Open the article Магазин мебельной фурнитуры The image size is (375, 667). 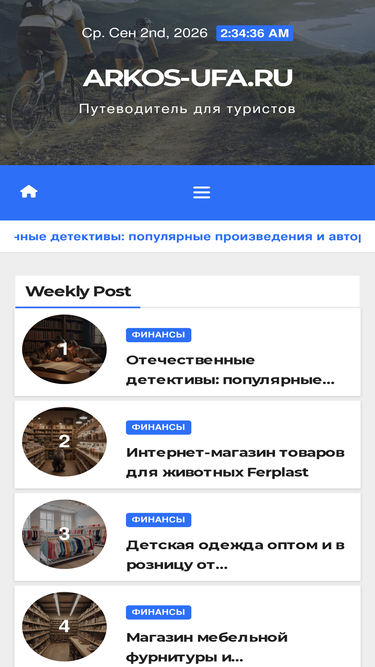[x=207, y=647]
